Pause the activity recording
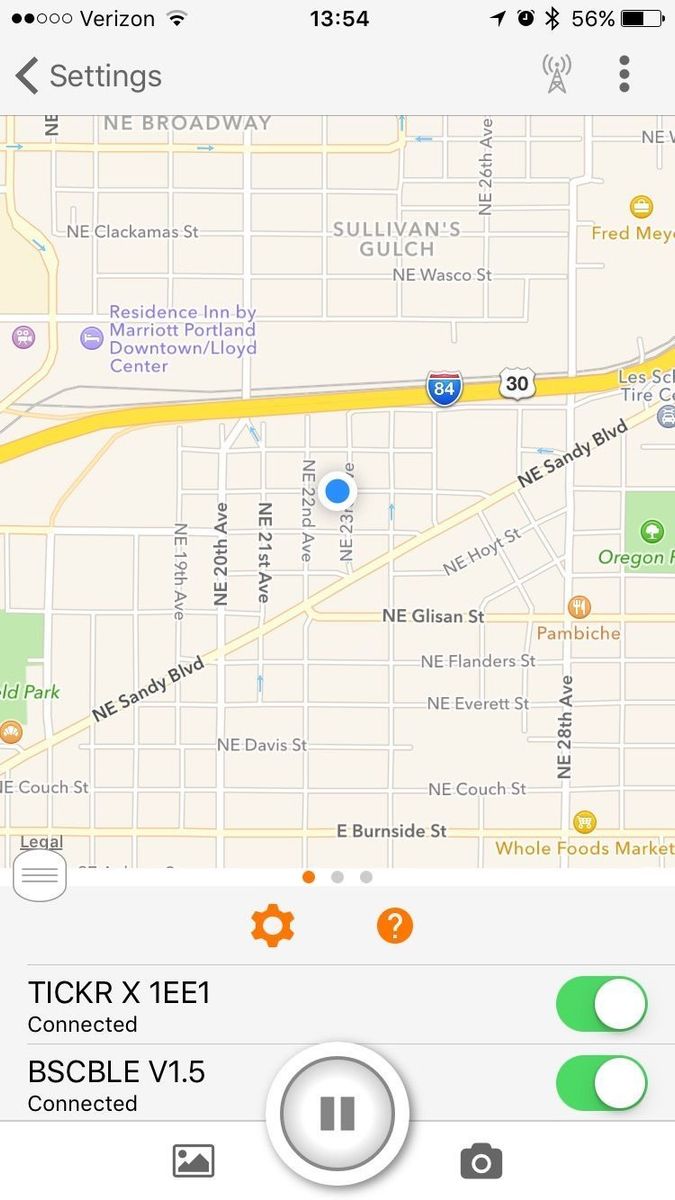 337,1113
